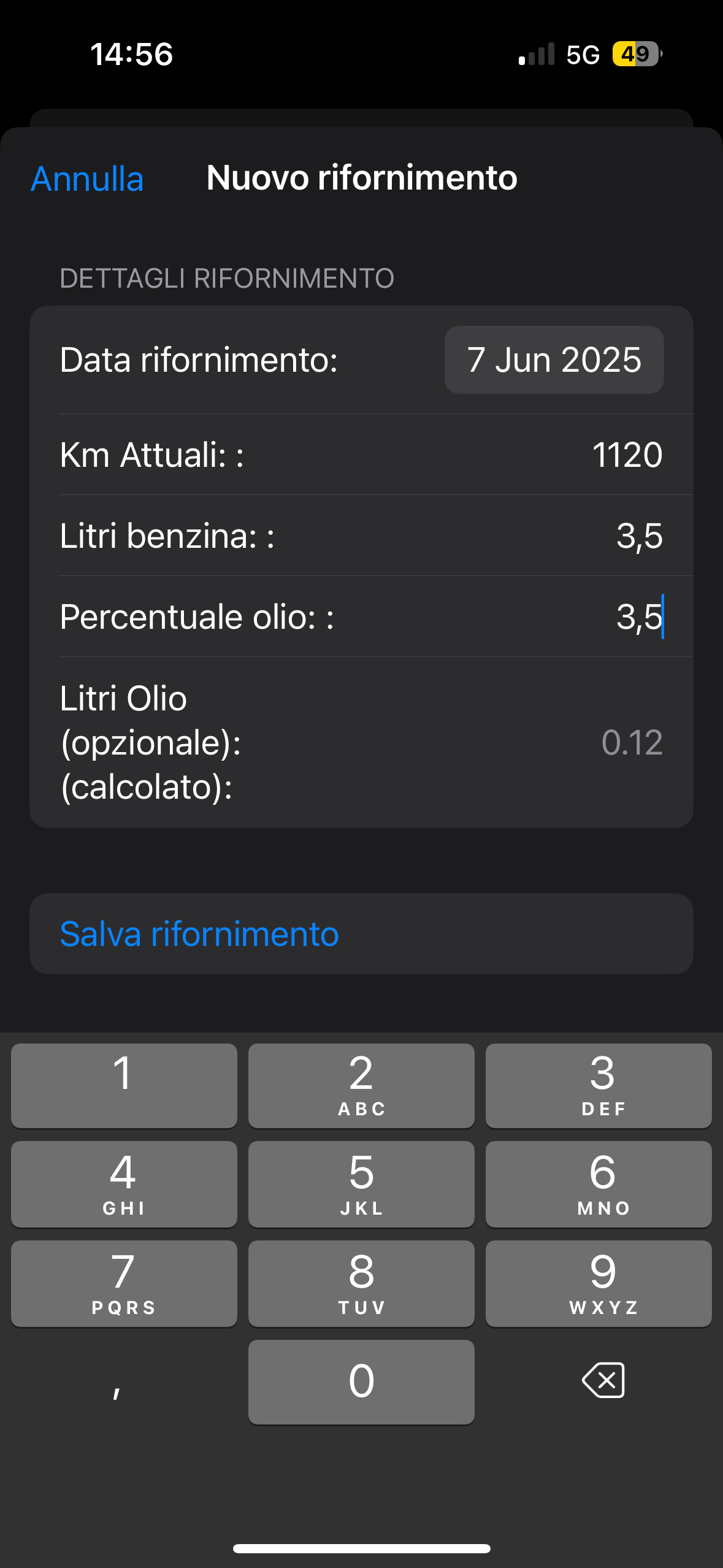Tap the calculated Litri Olio value 0.12
The image size is (723, 1568).
point(633,742)
